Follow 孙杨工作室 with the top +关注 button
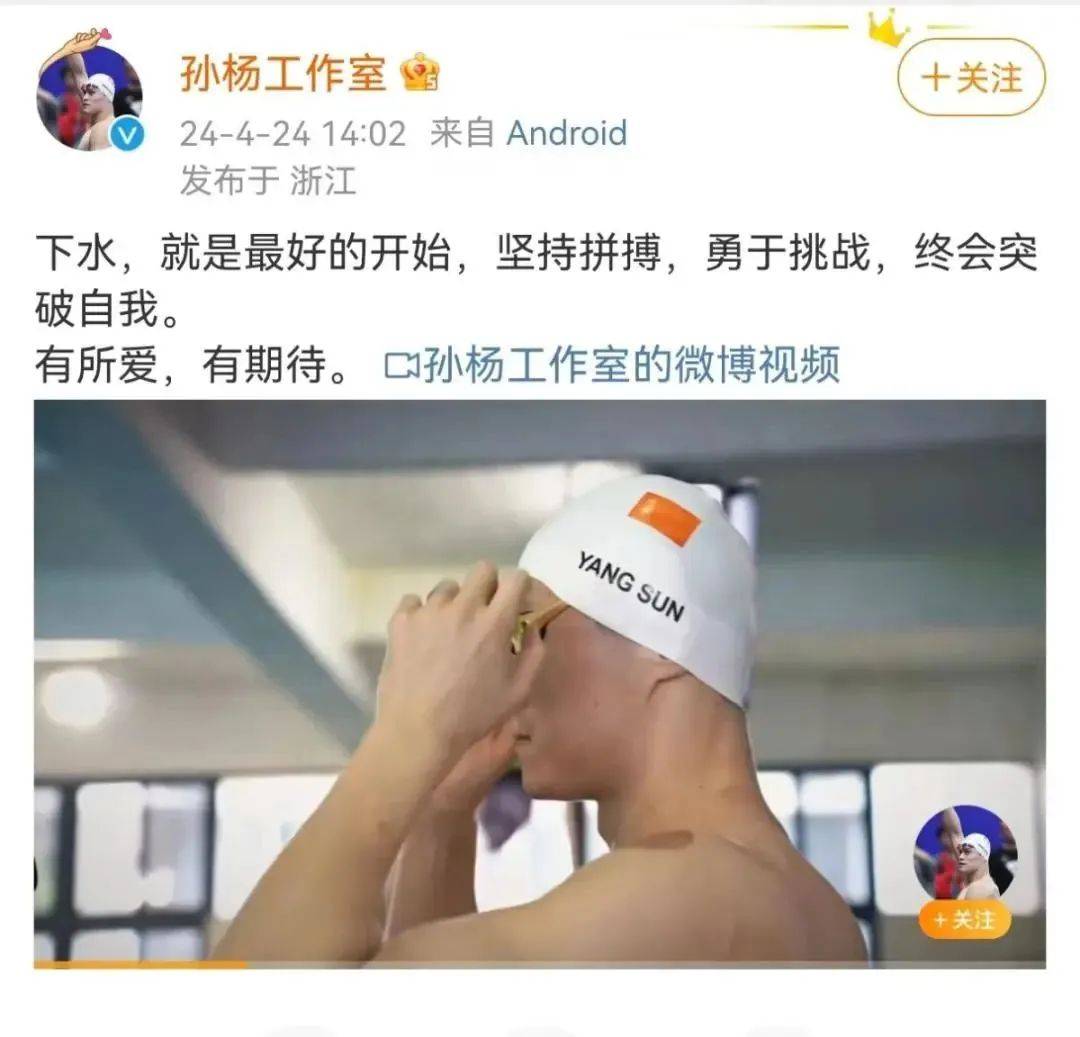Screen dimensions: 1080x1037 click(971, 78)
